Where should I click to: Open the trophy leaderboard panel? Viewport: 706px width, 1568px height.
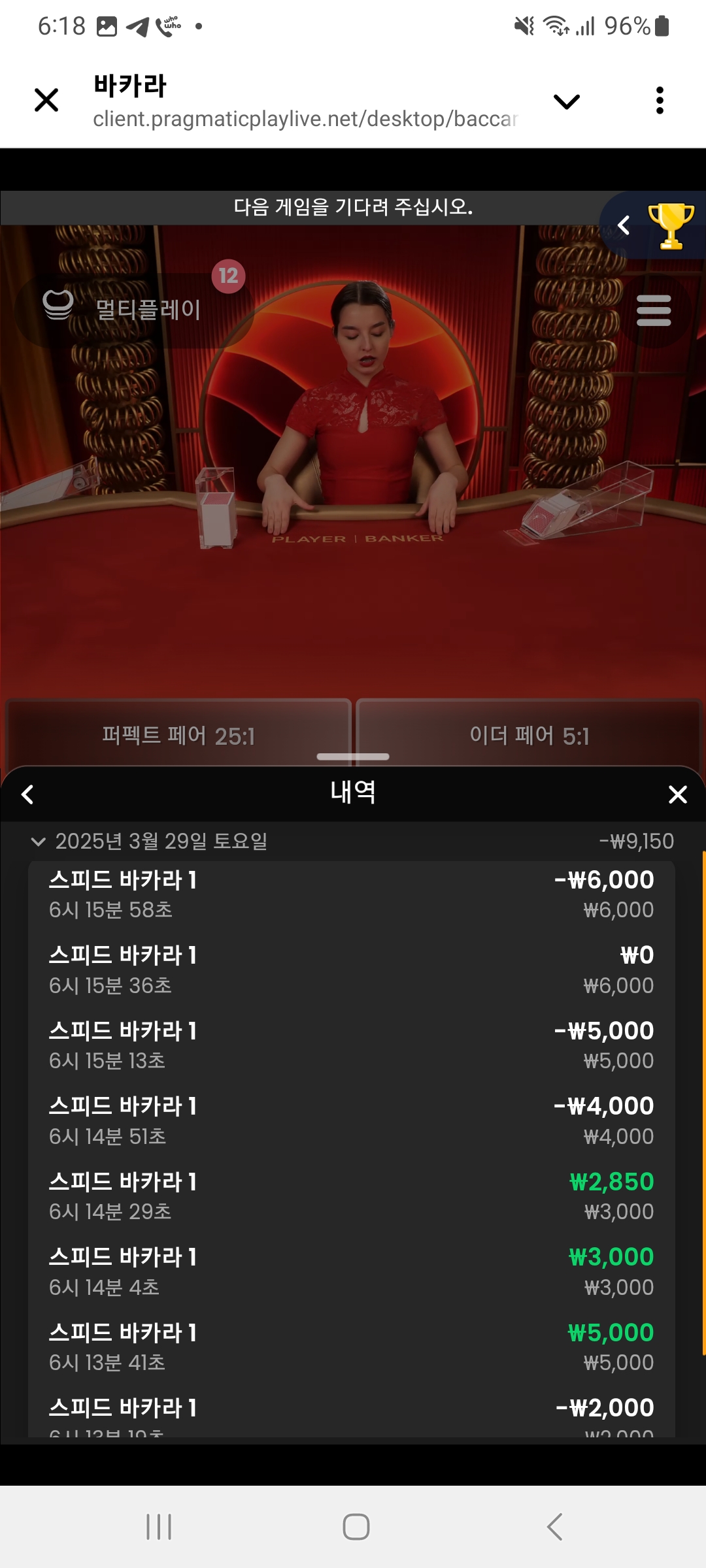(669, 225)
